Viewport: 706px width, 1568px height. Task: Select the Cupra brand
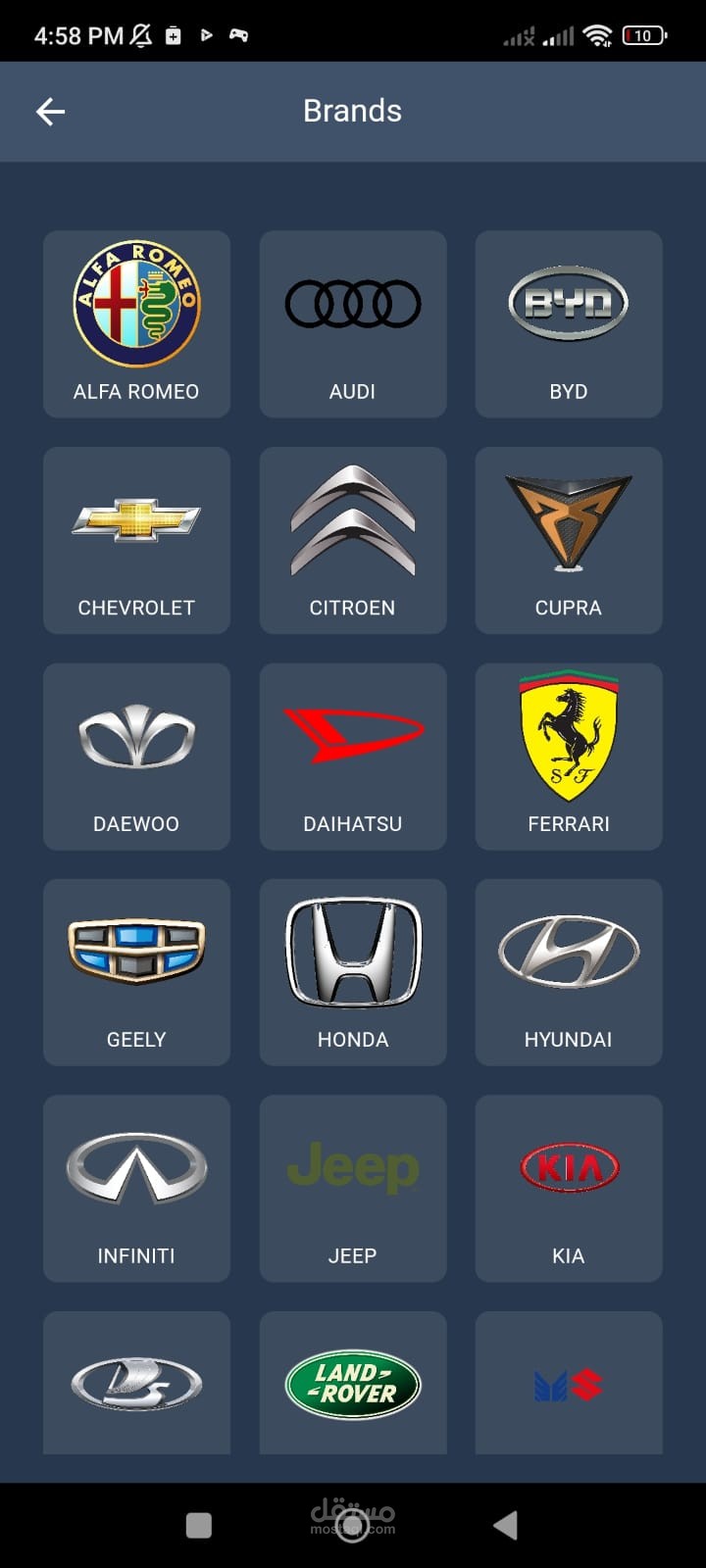coord(569,541)
